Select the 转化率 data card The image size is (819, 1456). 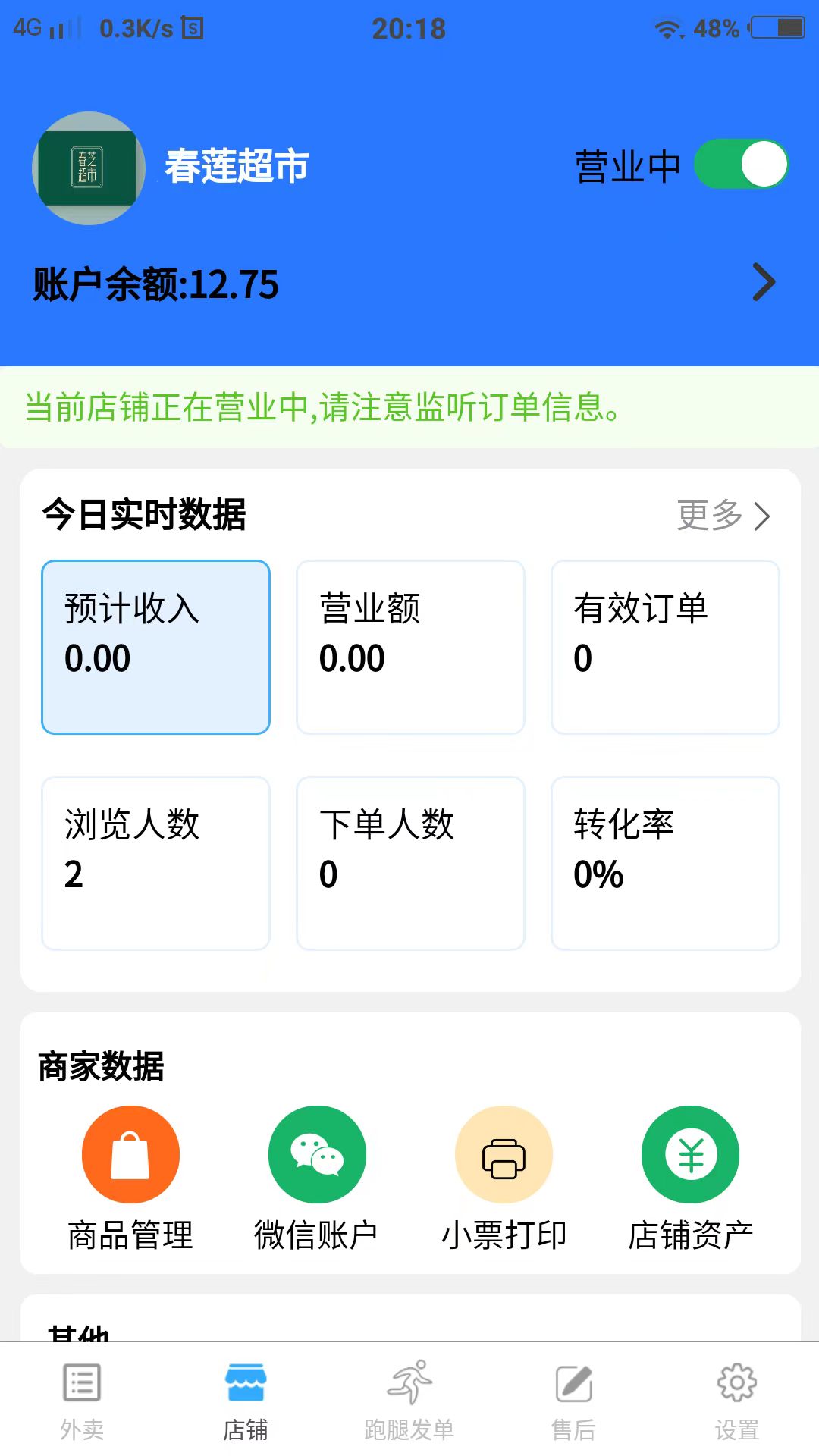point(665,863)
